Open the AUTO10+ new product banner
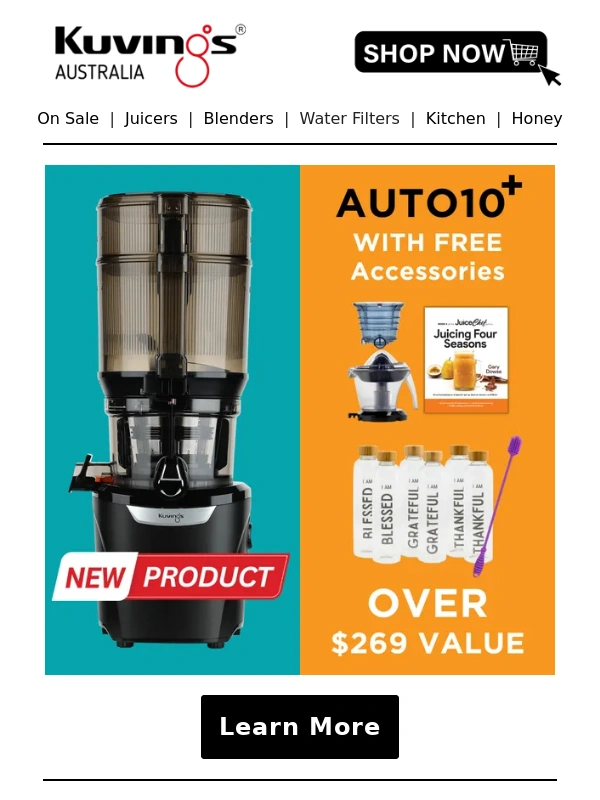Viewport: 600px width, 800px height. [300, 420]
